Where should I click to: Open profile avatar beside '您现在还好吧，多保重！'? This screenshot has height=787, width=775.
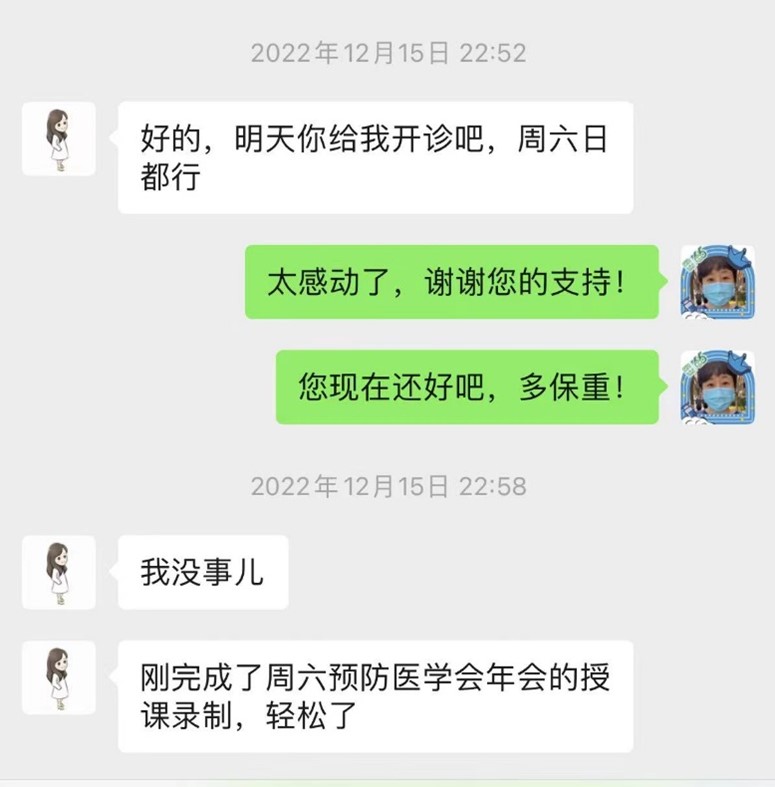coord(717,387)
